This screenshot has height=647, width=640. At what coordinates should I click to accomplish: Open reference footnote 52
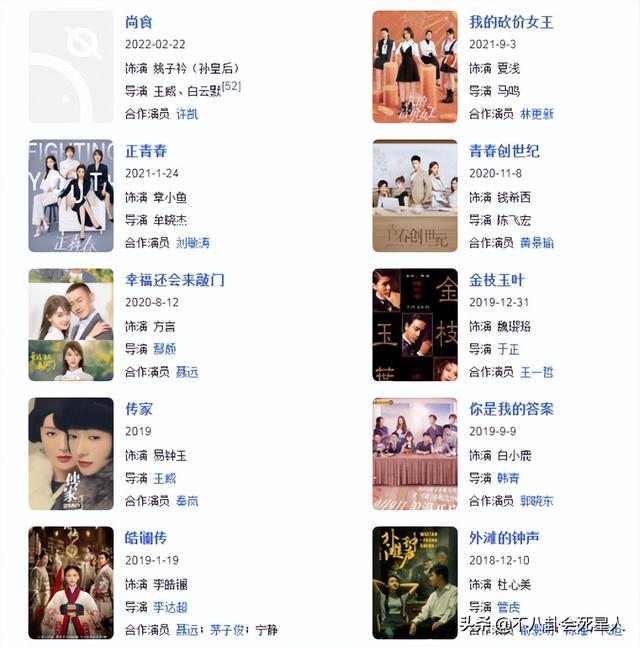(x=231, y=88)
